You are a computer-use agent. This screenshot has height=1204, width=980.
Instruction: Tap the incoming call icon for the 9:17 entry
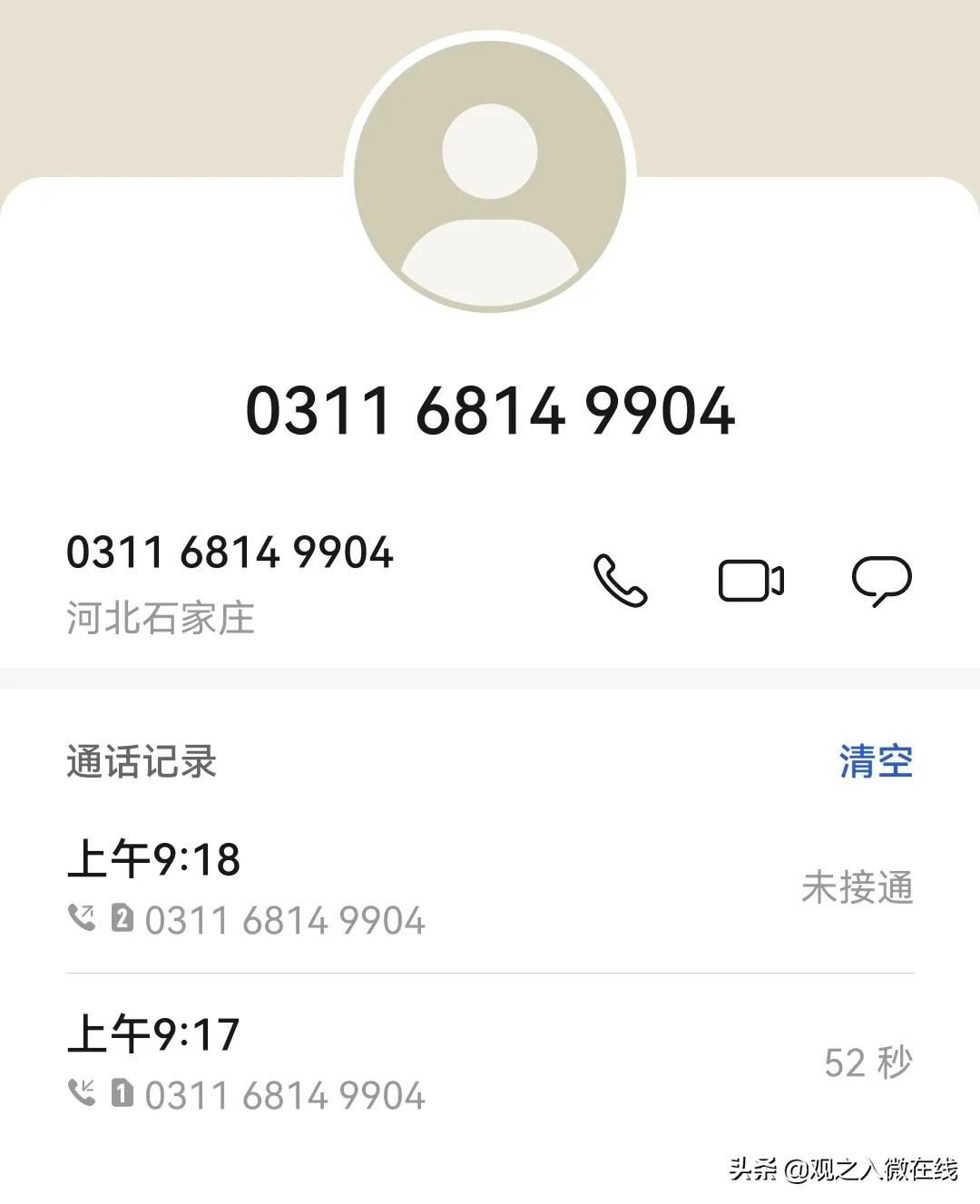(83, 1093)
